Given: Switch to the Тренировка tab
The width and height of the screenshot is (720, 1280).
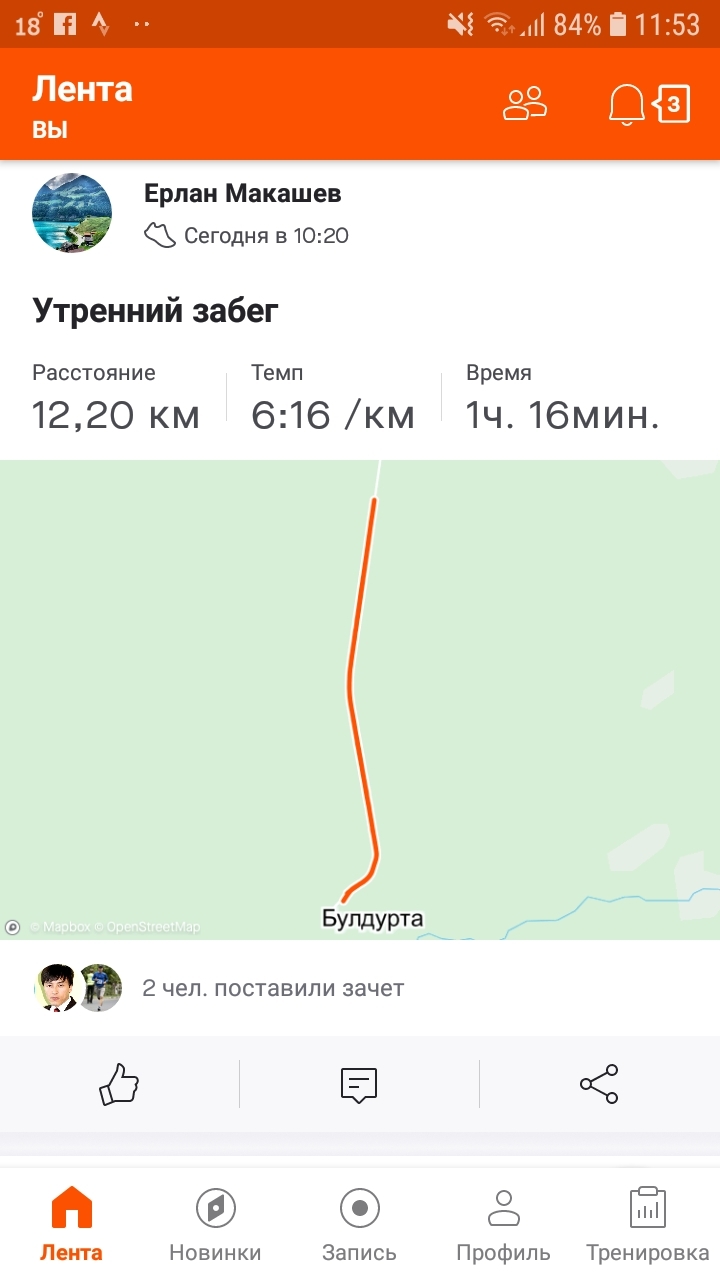Looking at the screenshot, I should pyautogui.click(x=647, y=1222).
